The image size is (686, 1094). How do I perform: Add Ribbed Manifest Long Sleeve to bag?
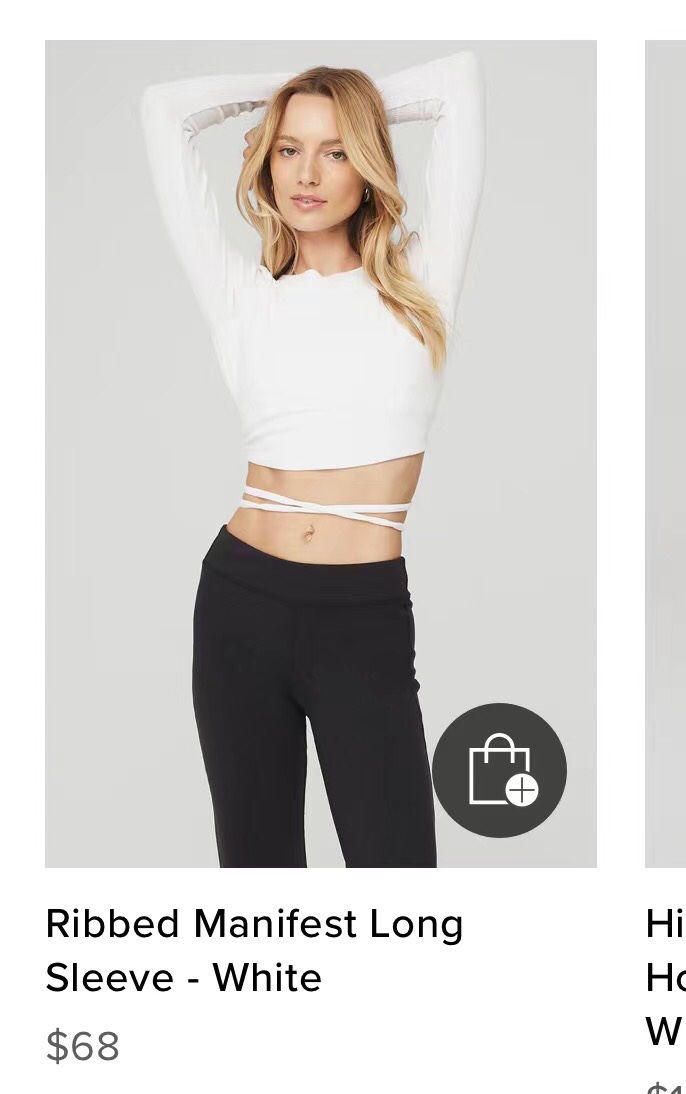click(499, 770)
